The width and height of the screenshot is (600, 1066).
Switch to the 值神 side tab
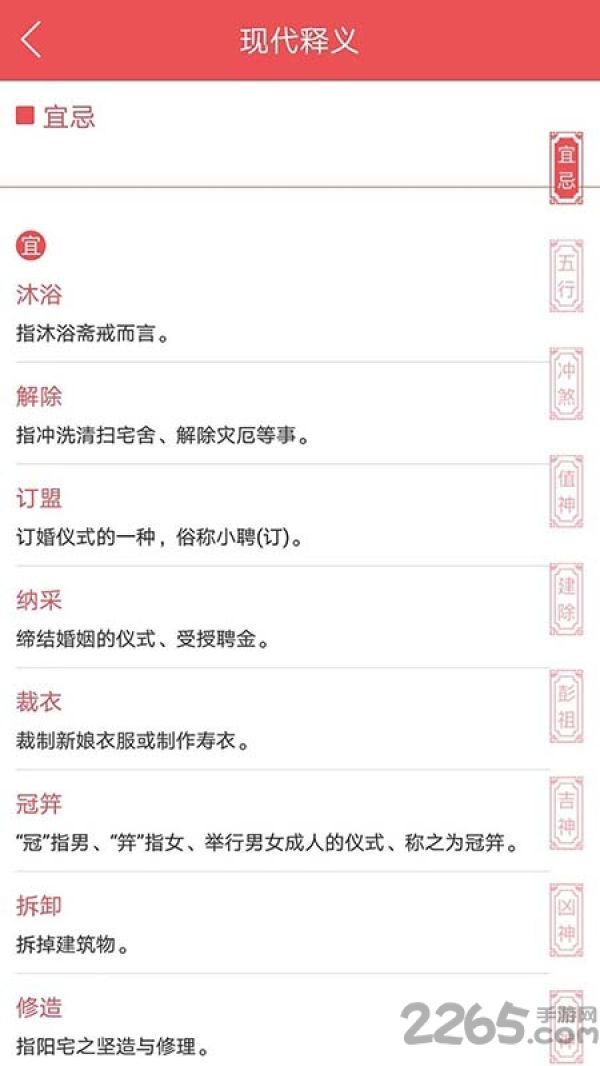(566, 491)
